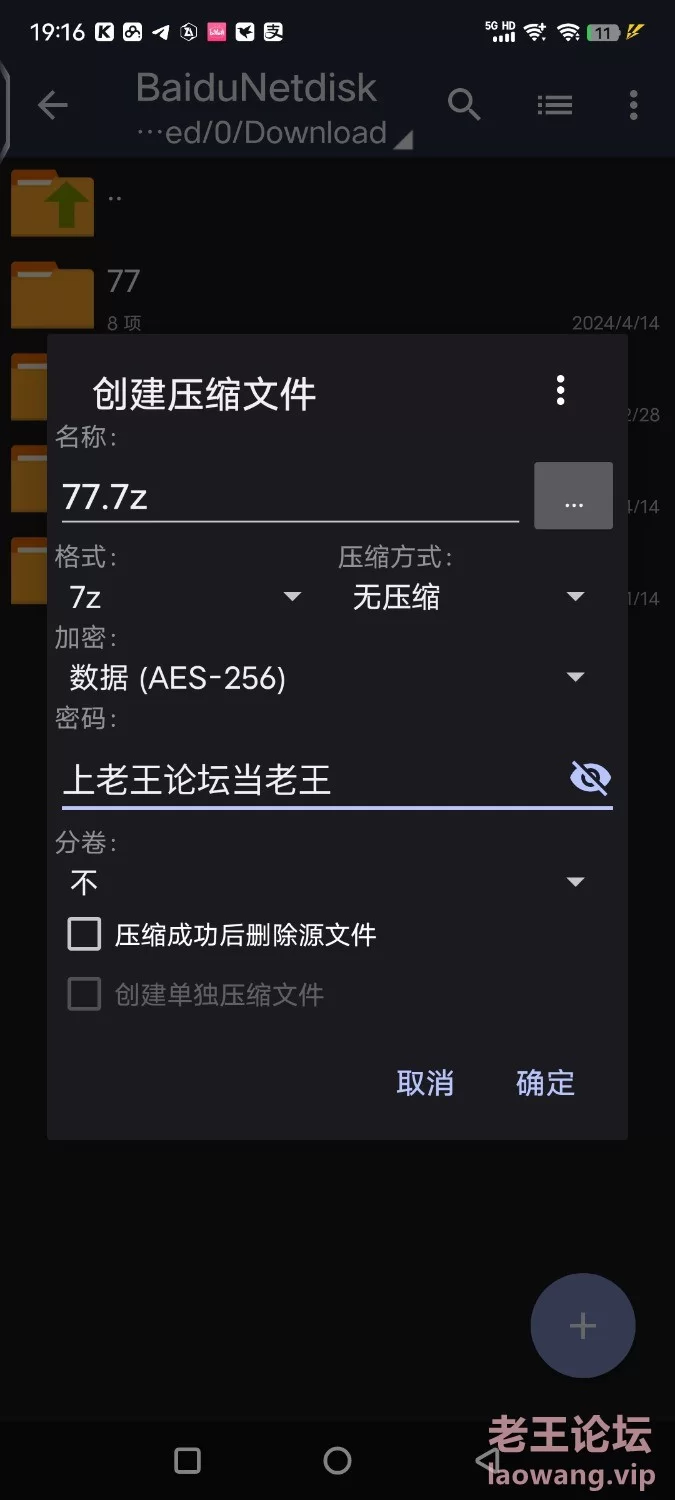This screenshot has height=1500, width=675.
Task: Tap the 密码 password input field
Action: [x=312, y=780]
